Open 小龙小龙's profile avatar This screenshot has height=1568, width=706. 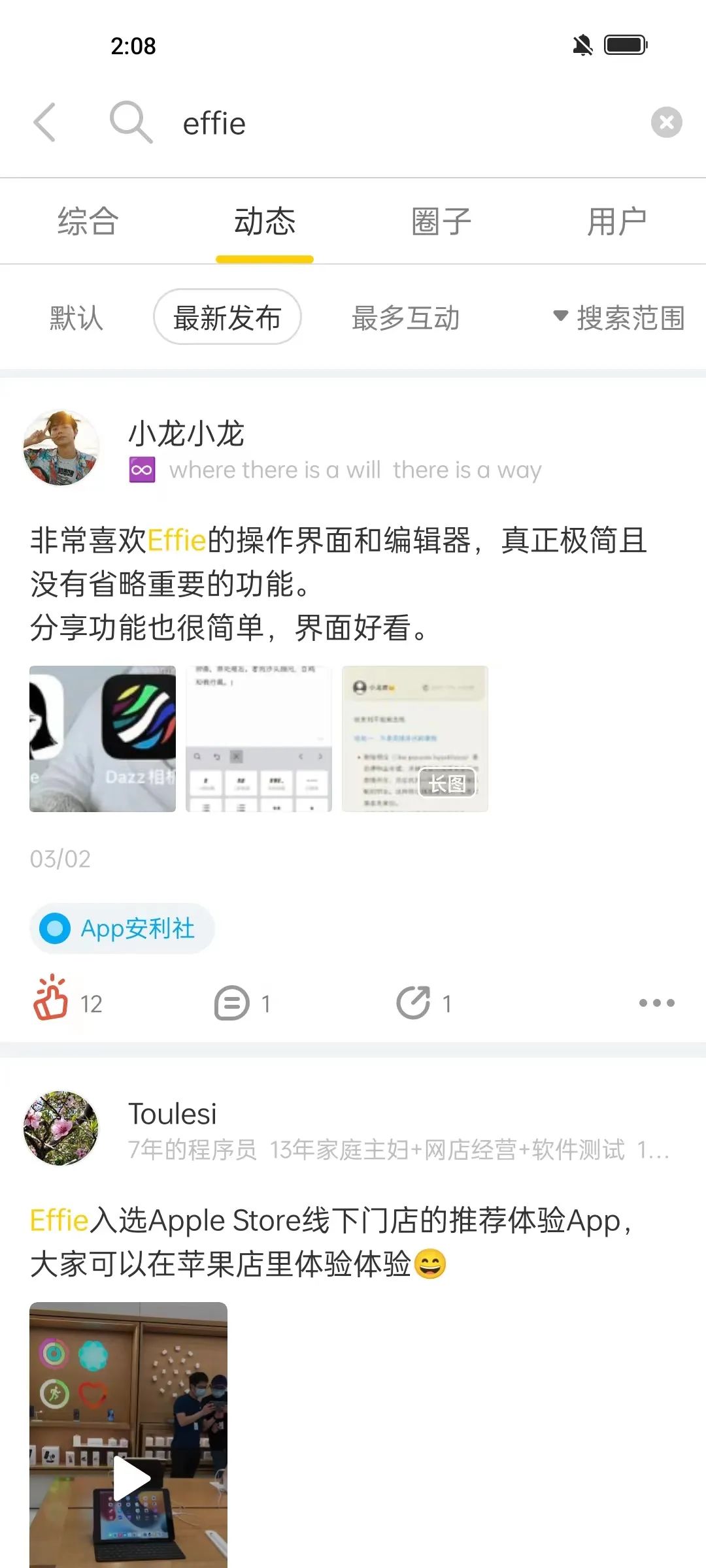point(61,448)
